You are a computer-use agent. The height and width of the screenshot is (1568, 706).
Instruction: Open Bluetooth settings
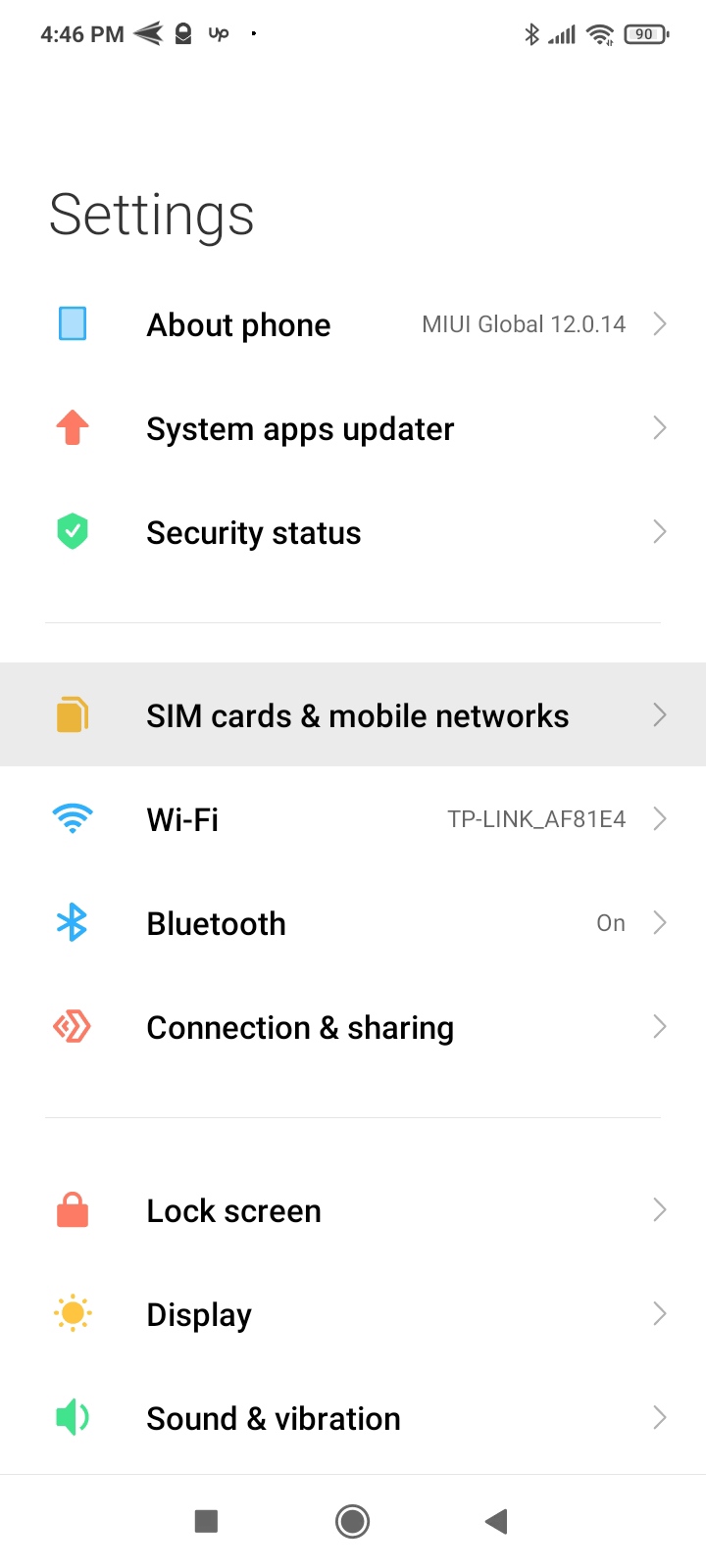216,923
